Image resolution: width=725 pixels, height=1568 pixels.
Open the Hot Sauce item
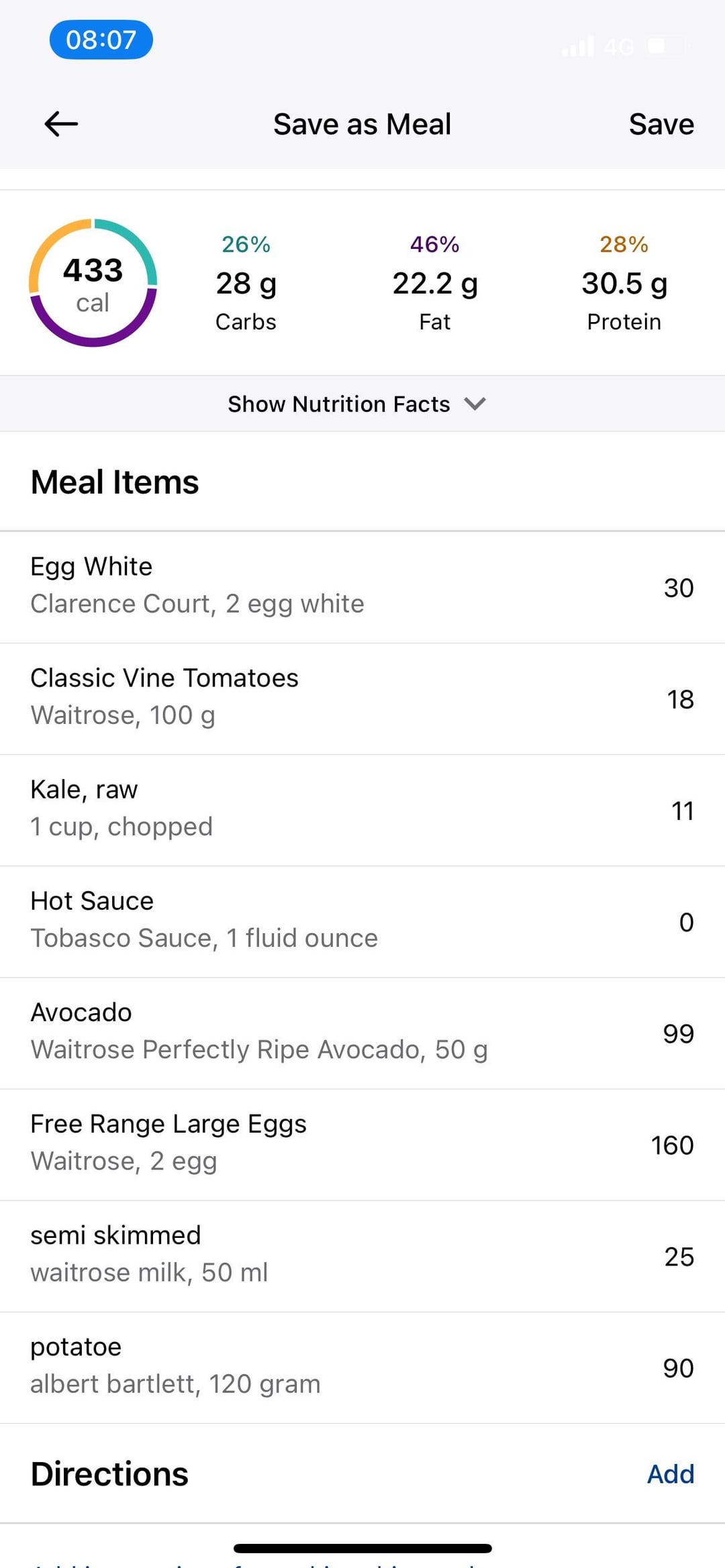(x=362, y=922)
